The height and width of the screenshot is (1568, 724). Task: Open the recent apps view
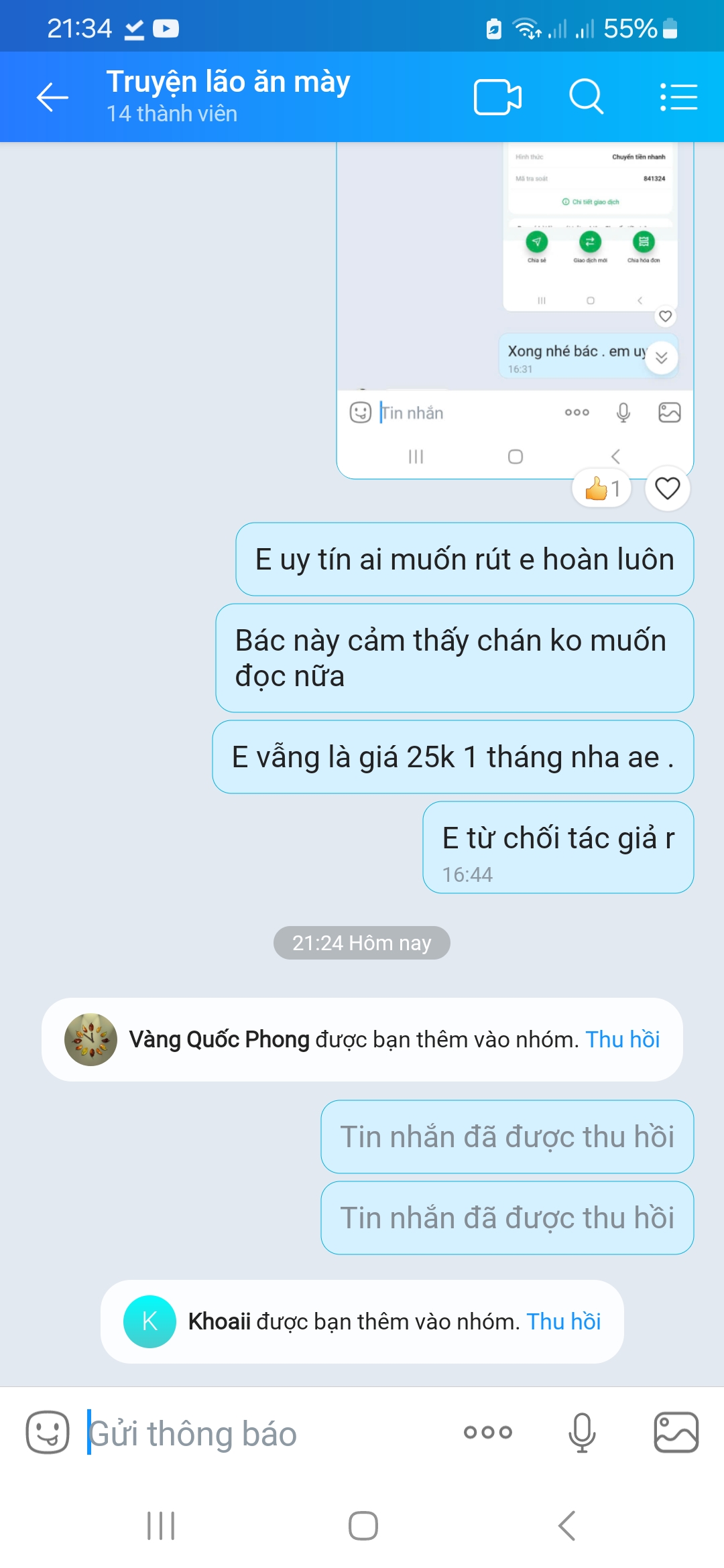pos(161,1526)
